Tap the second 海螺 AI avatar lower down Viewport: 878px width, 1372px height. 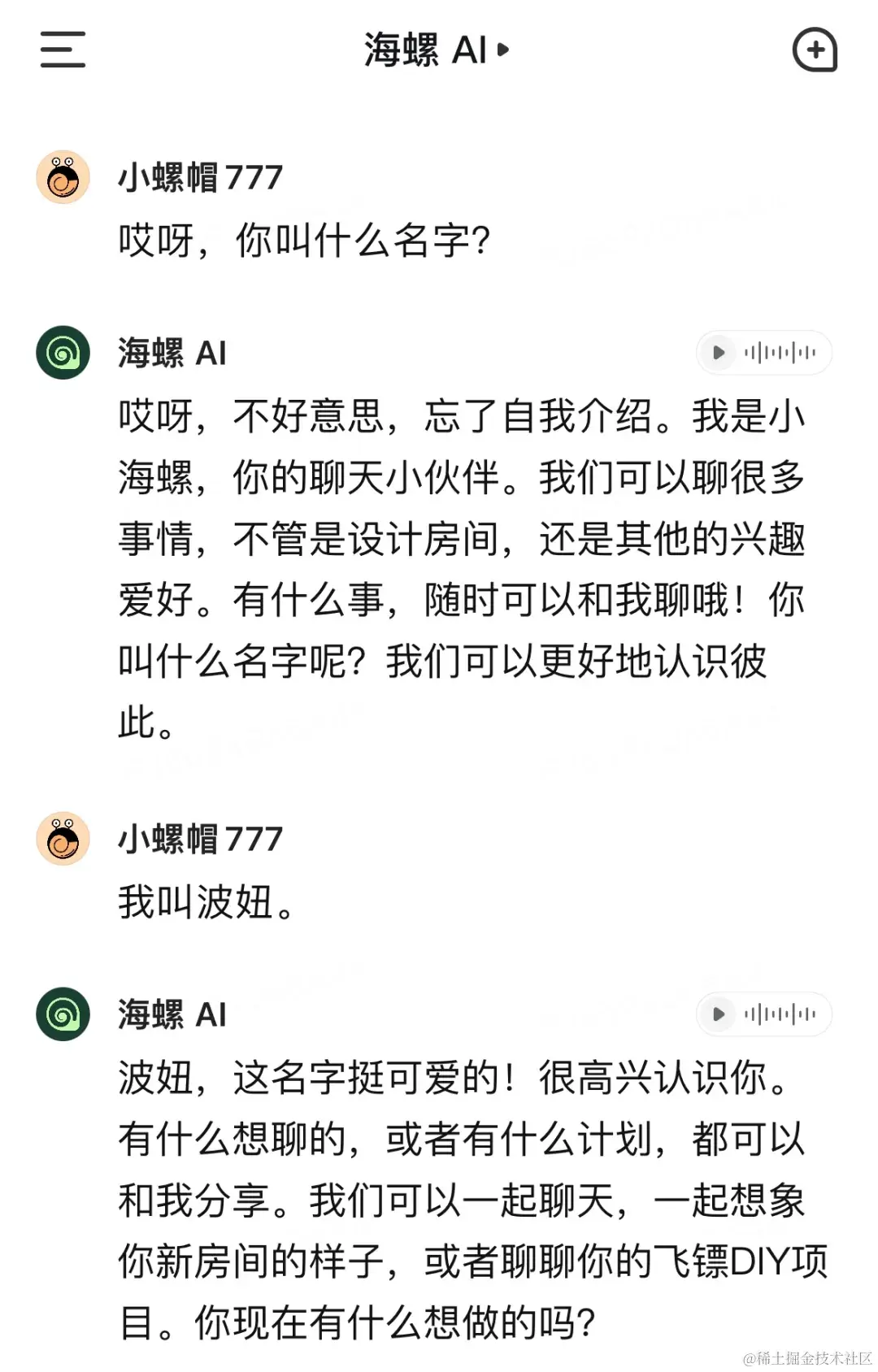tap(62, 1015)
